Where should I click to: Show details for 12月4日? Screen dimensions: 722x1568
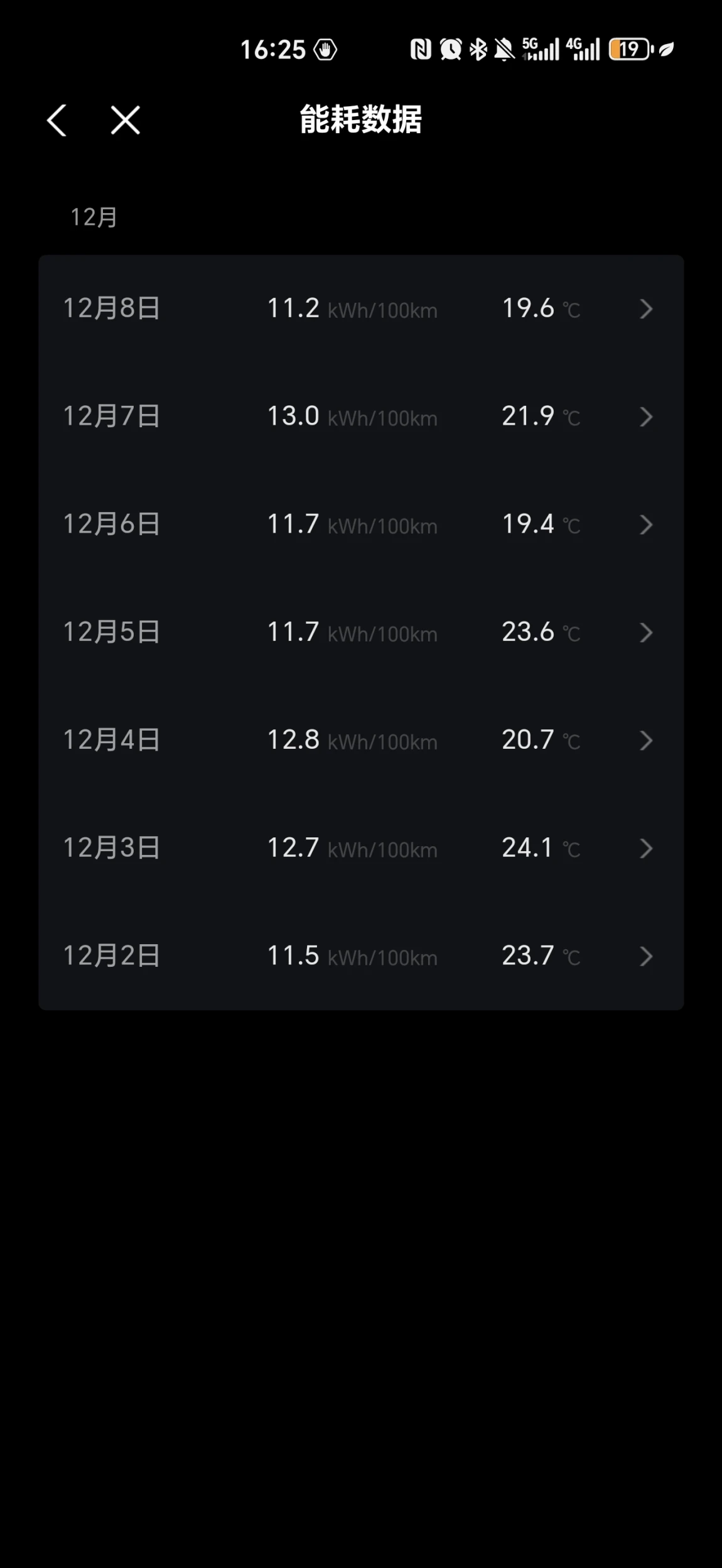click(361, 741)
